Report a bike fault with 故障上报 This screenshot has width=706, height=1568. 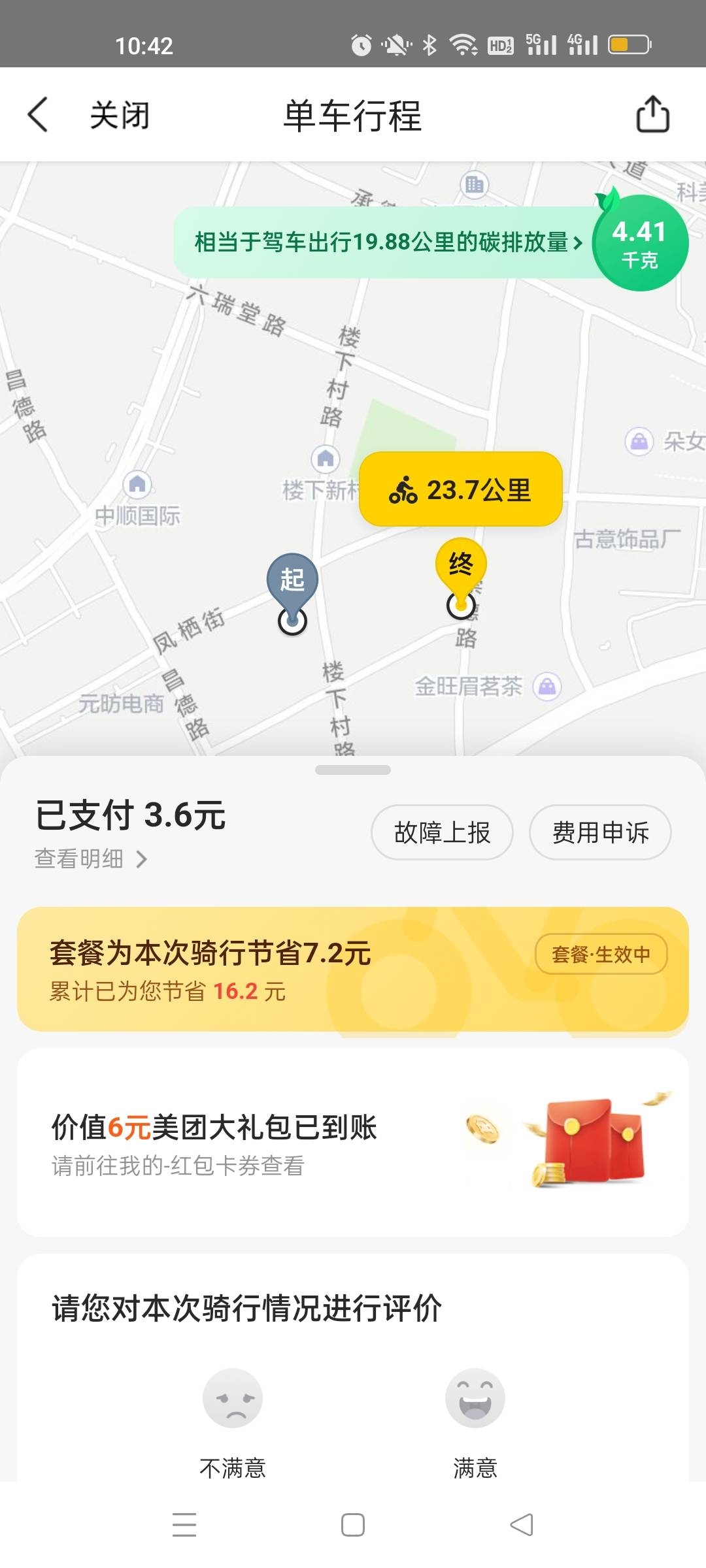coord(442,832)
